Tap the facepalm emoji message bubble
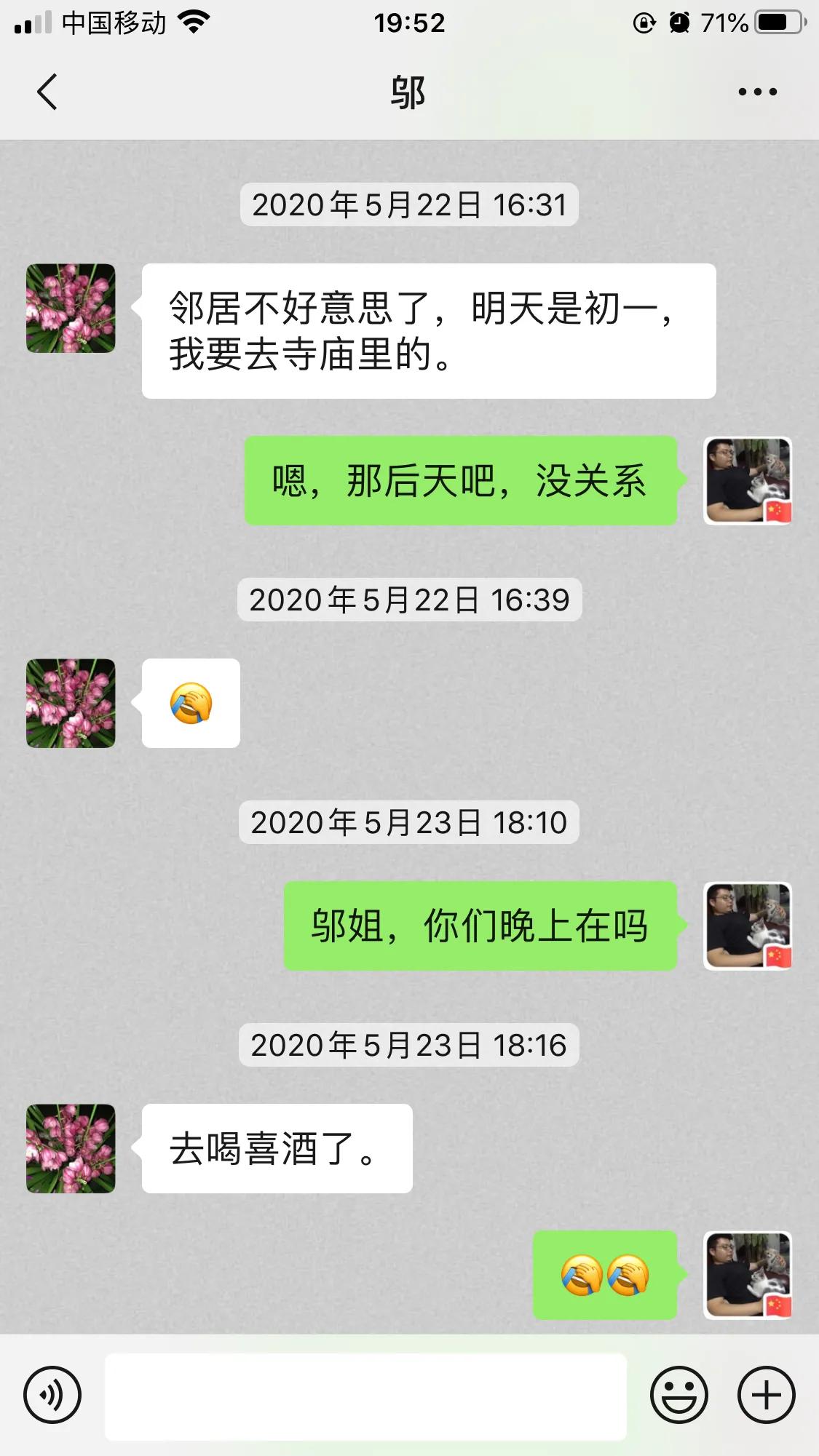This screenshot has height=1456, width=819. click(191, 704)
